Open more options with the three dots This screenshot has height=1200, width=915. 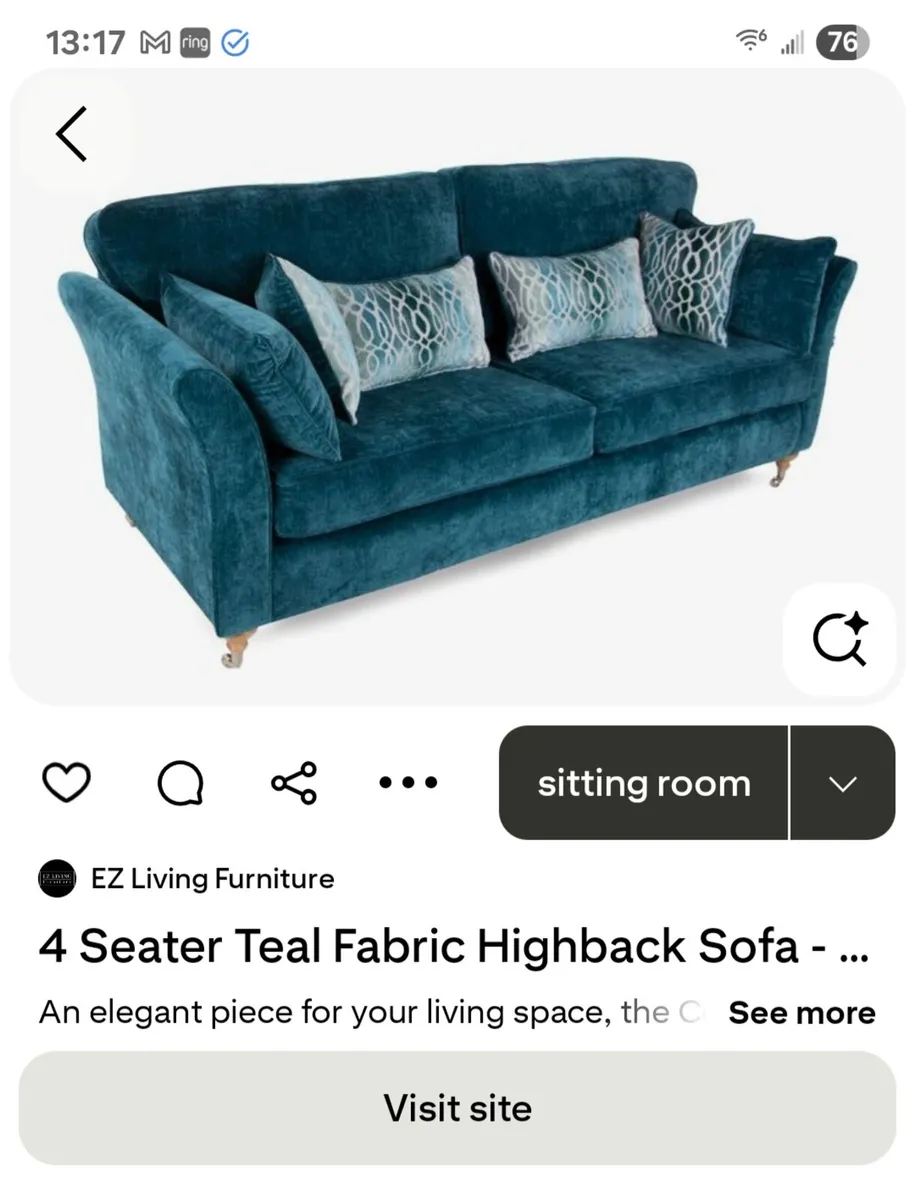[407, 783]
